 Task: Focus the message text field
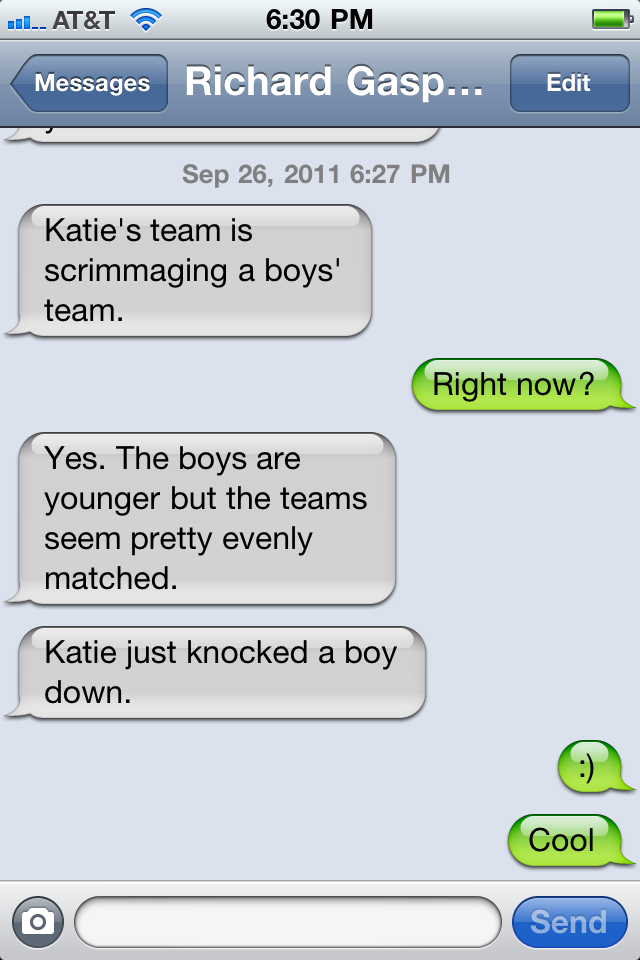click(x=288, y=921)
